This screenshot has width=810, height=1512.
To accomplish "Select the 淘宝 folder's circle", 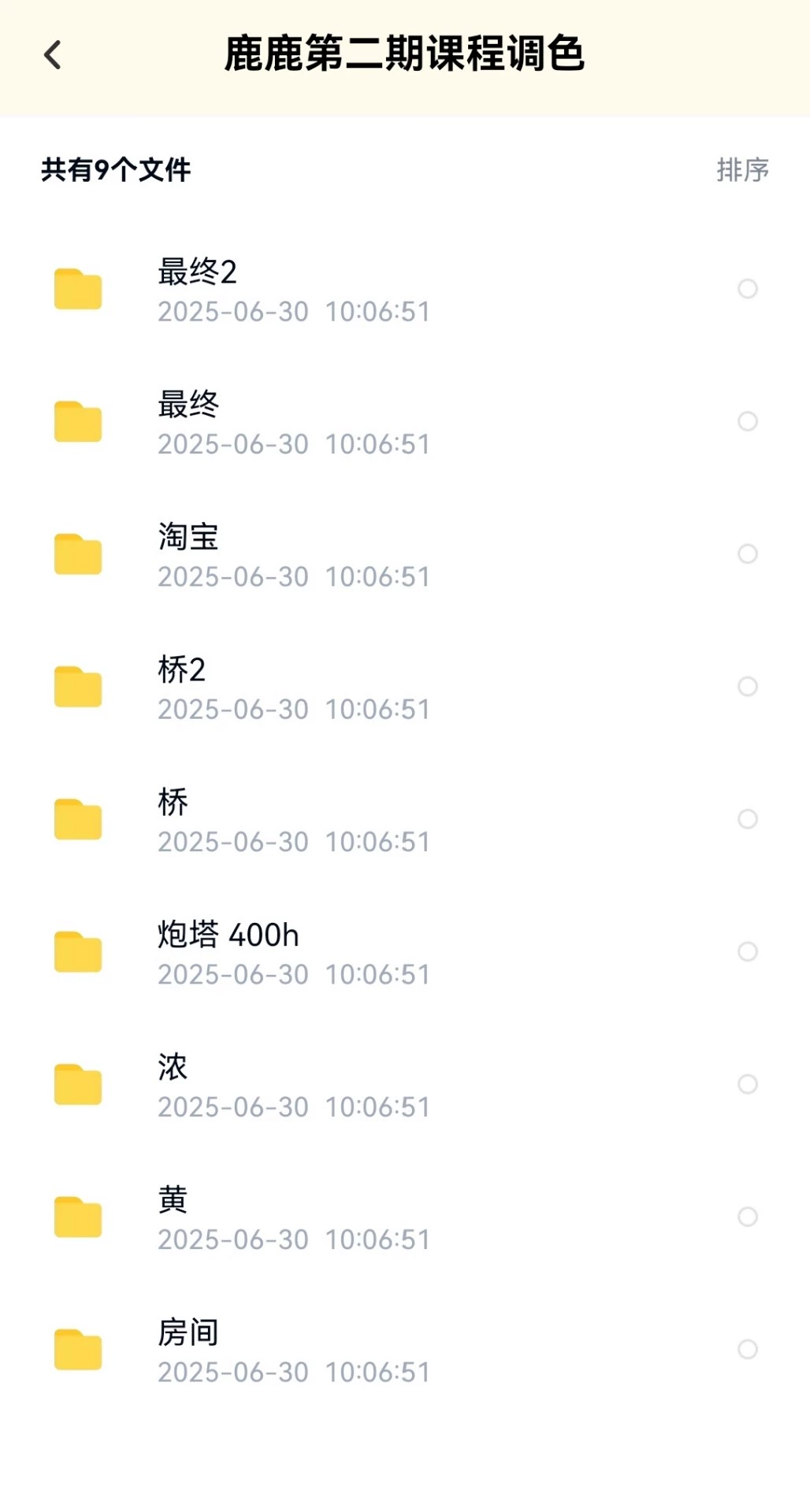I will tap(748, 554).
